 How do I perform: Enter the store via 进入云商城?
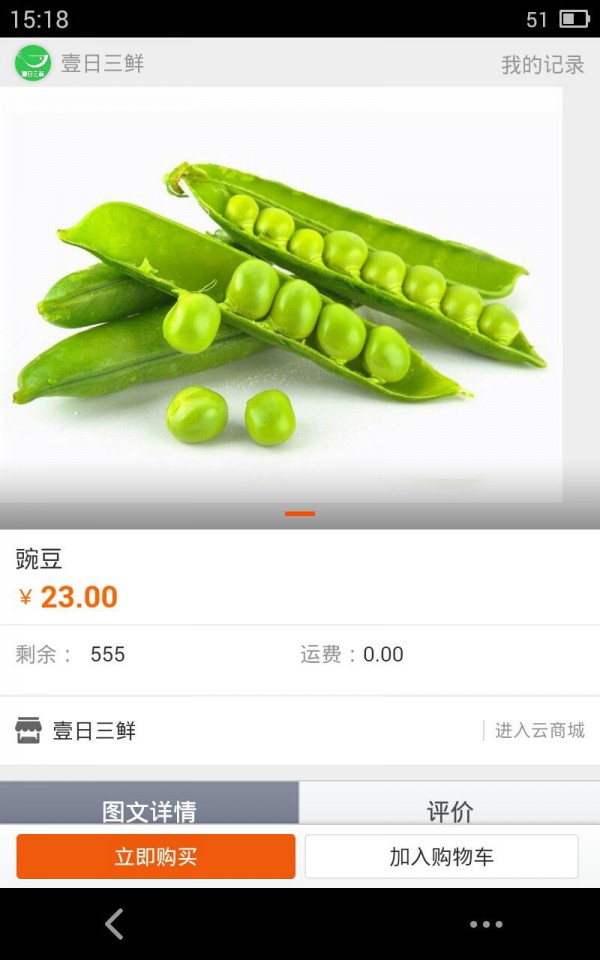[539, 730]
